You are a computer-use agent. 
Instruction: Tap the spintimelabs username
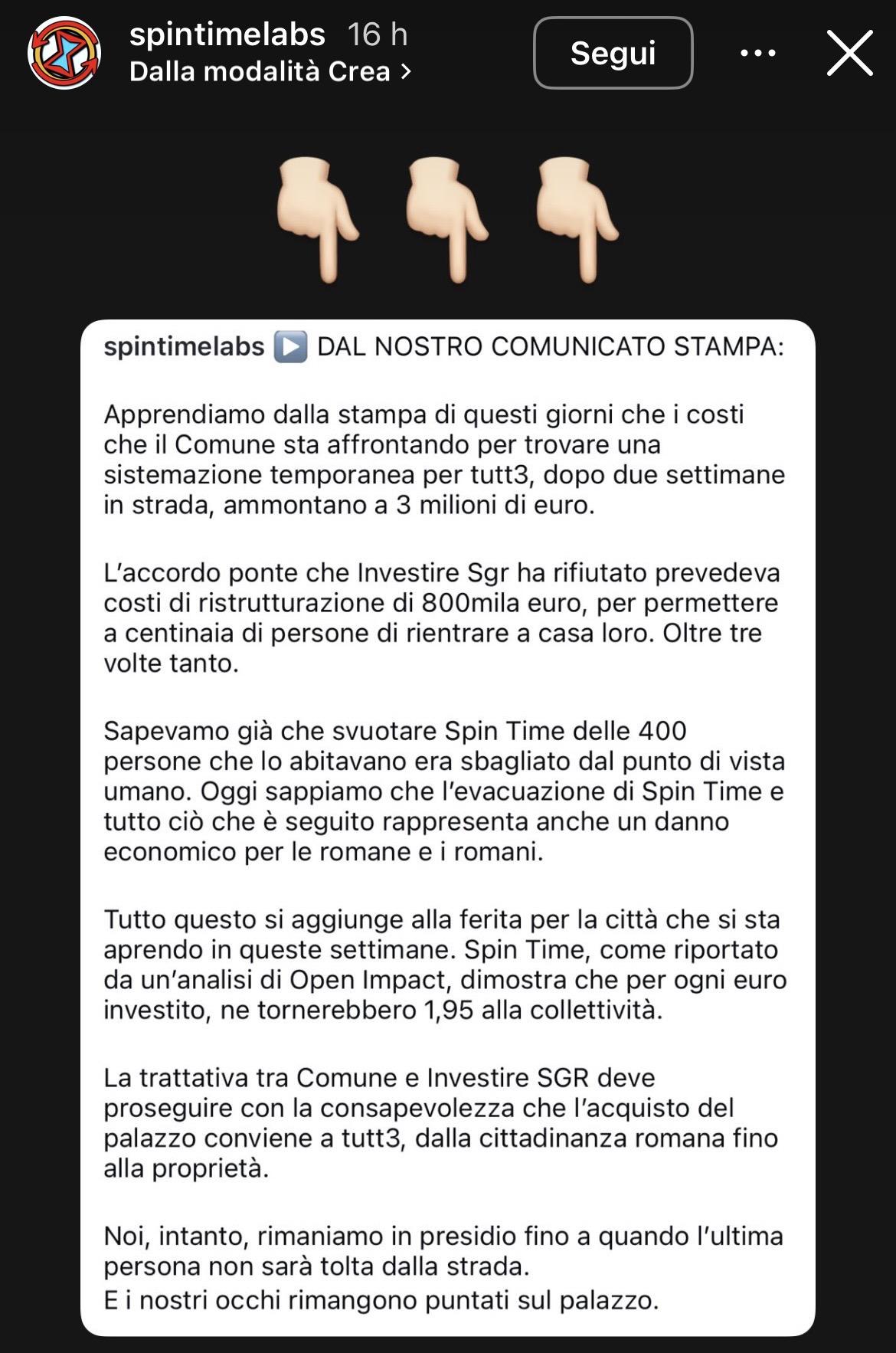click(x=227, y=34)
